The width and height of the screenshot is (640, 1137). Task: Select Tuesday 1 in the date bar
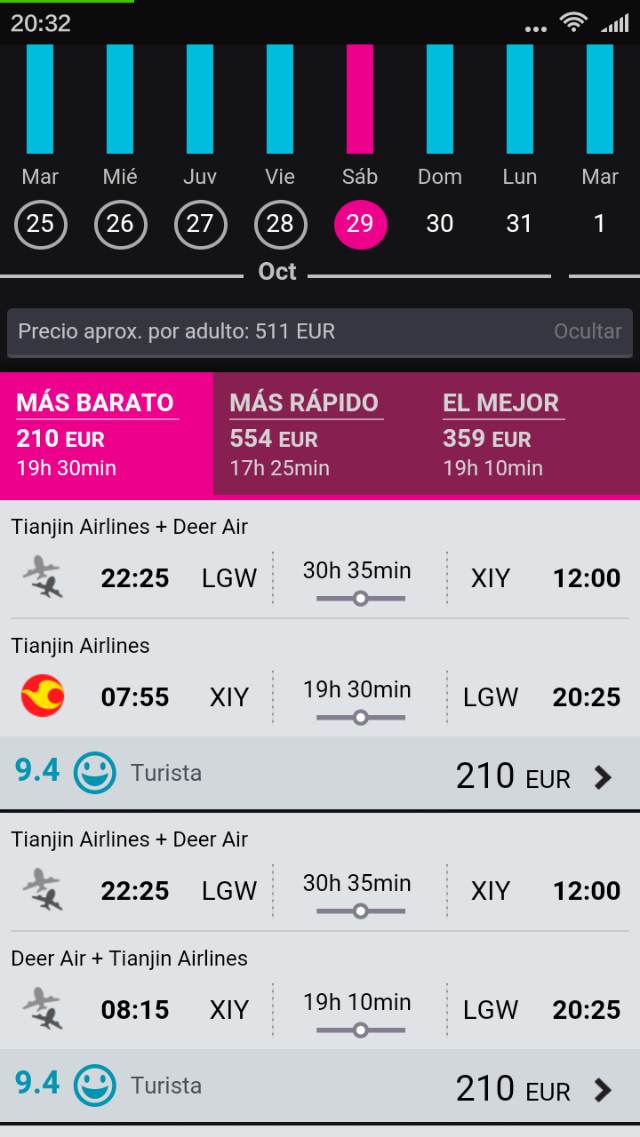[x=599, y=224]
